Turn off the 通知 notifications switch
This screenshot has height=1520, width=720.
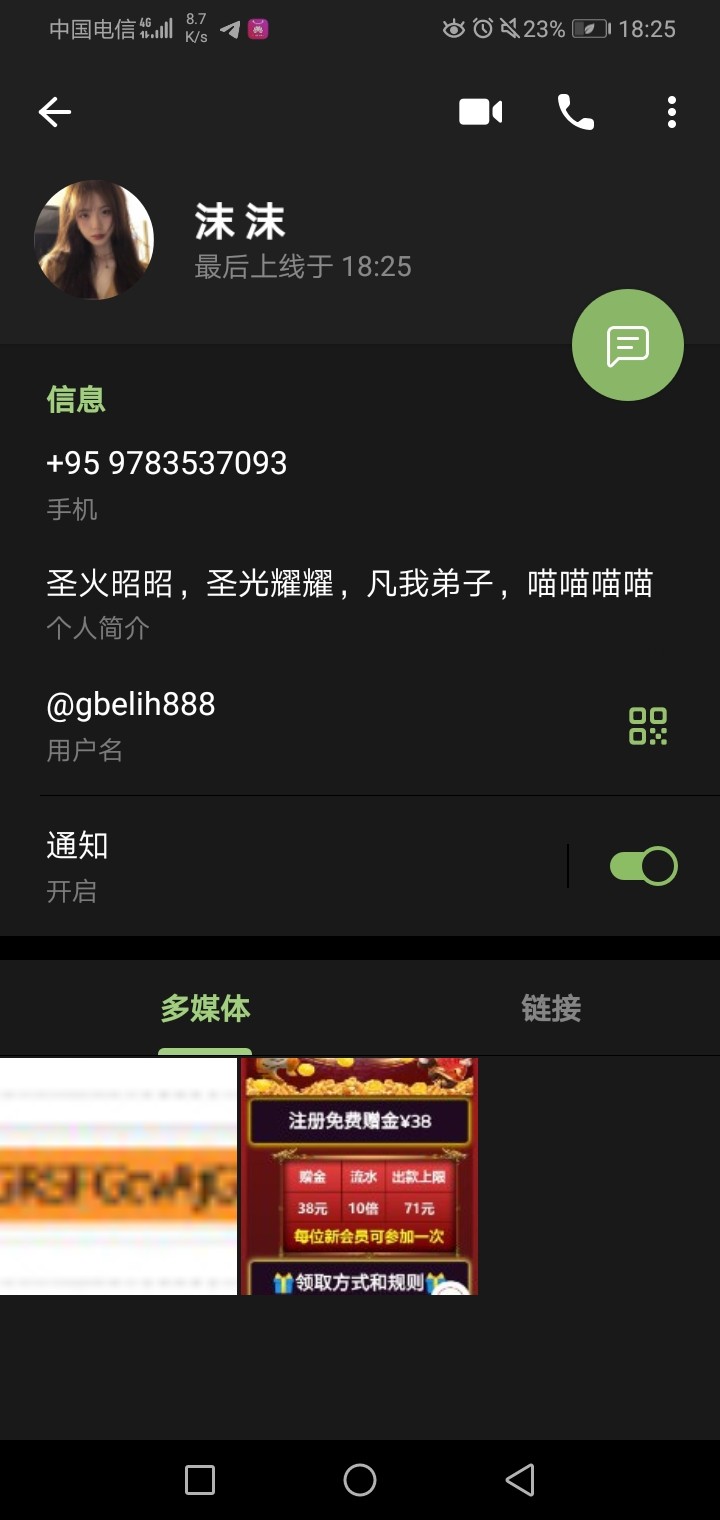[643, 866]
